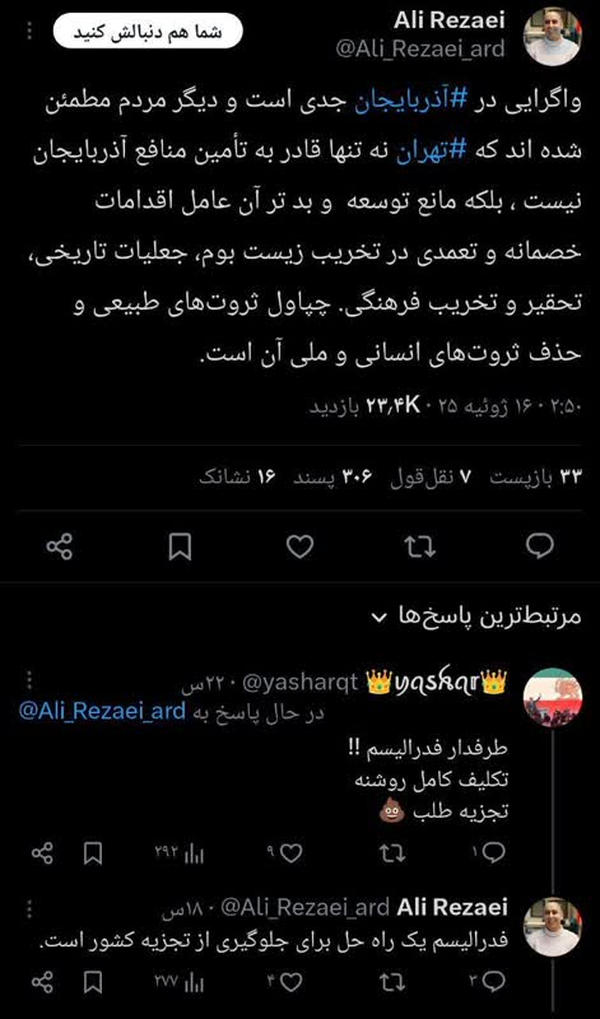Share the main tweet

[60, 546]
